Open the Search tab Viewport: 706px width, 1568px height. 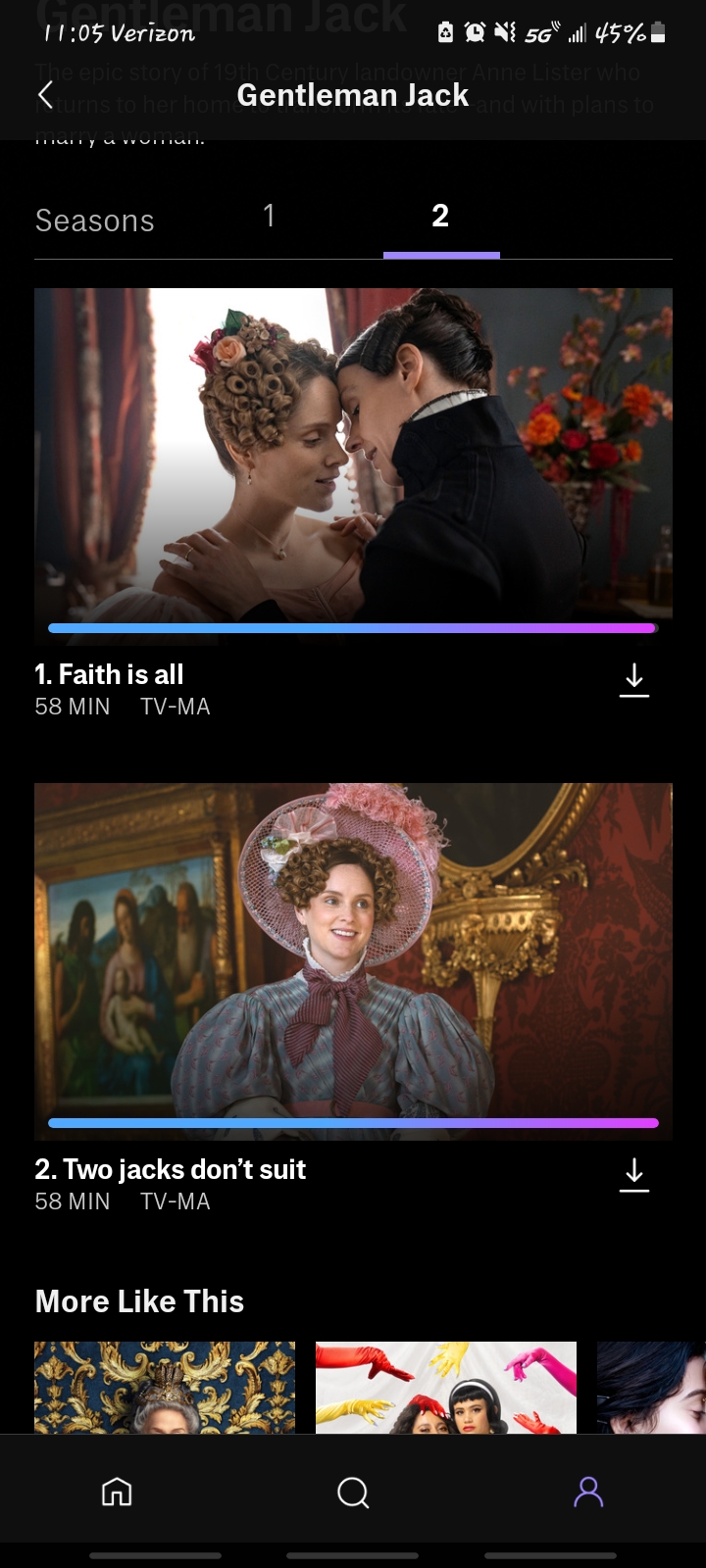coord(353,1492)
